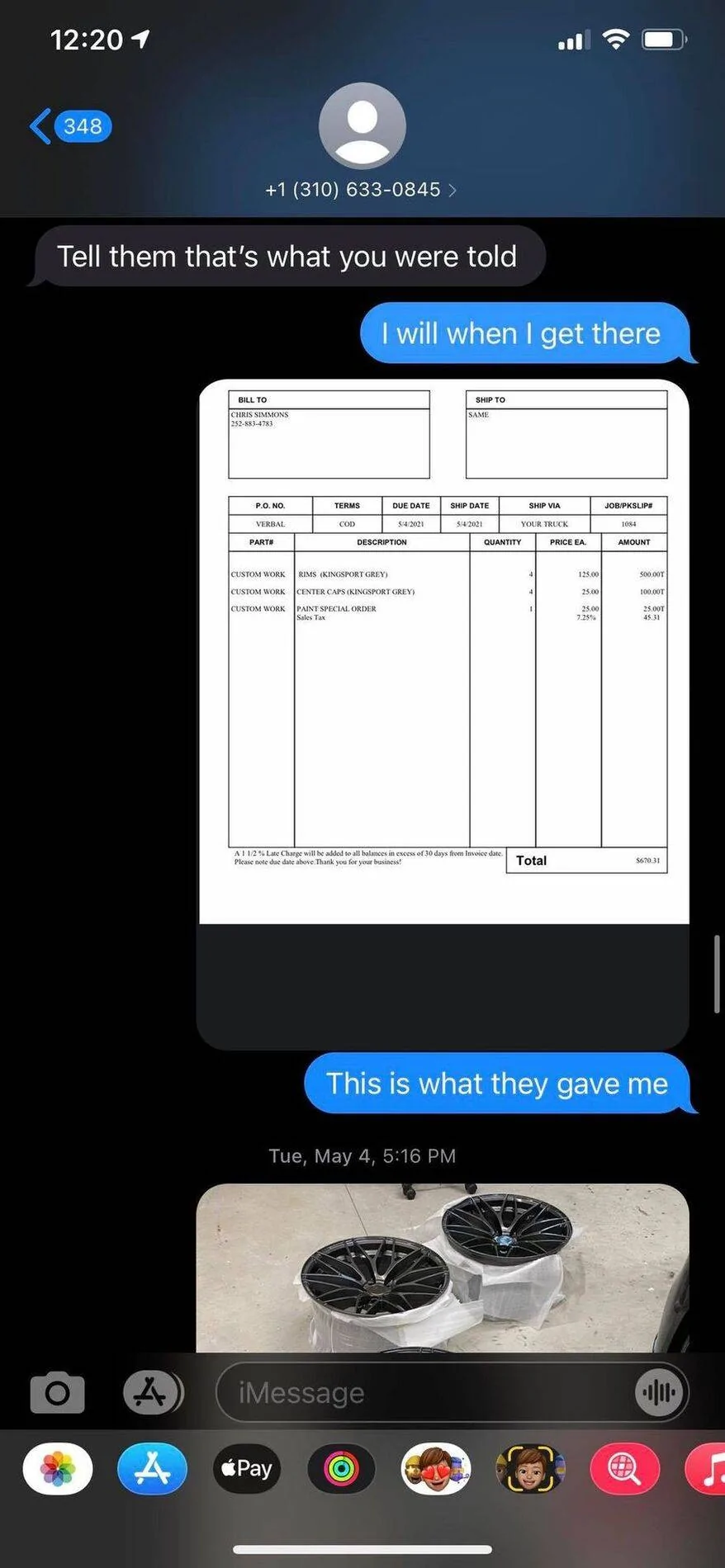Open the Fitness activity rings app

tap(341, 1468)
